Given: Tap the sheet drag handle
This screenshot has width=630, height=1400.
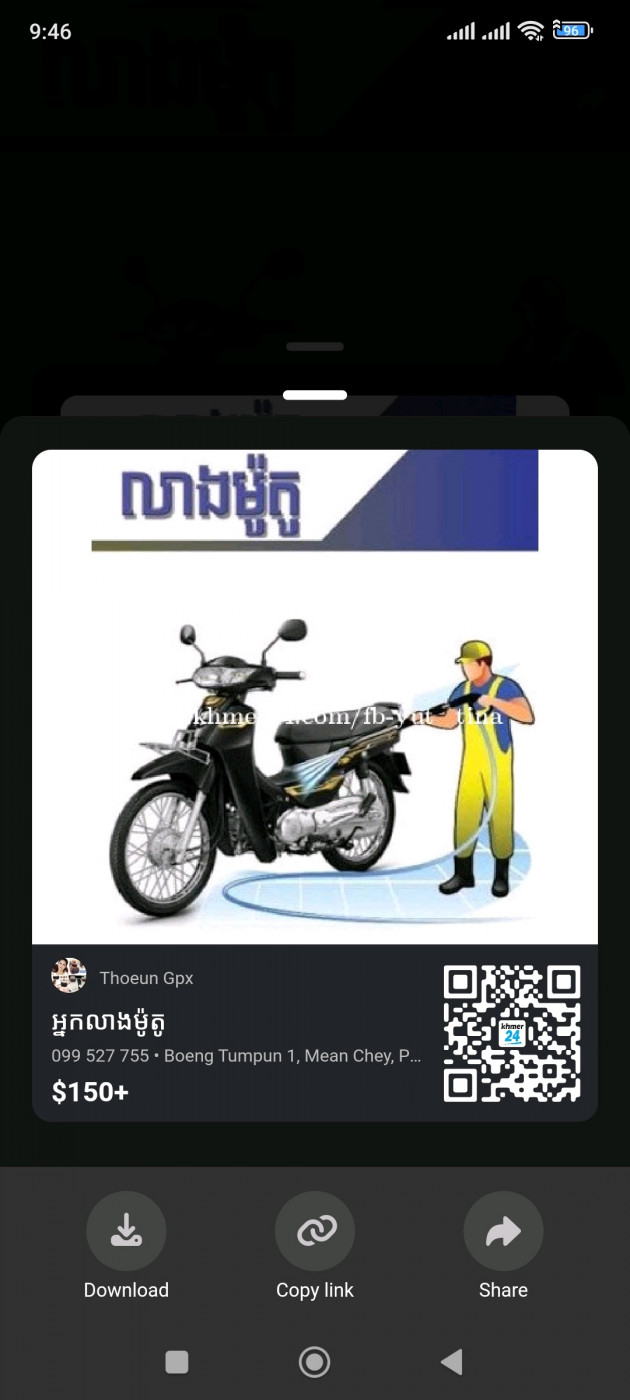Looking at the screenshot, I should point(315,395).
